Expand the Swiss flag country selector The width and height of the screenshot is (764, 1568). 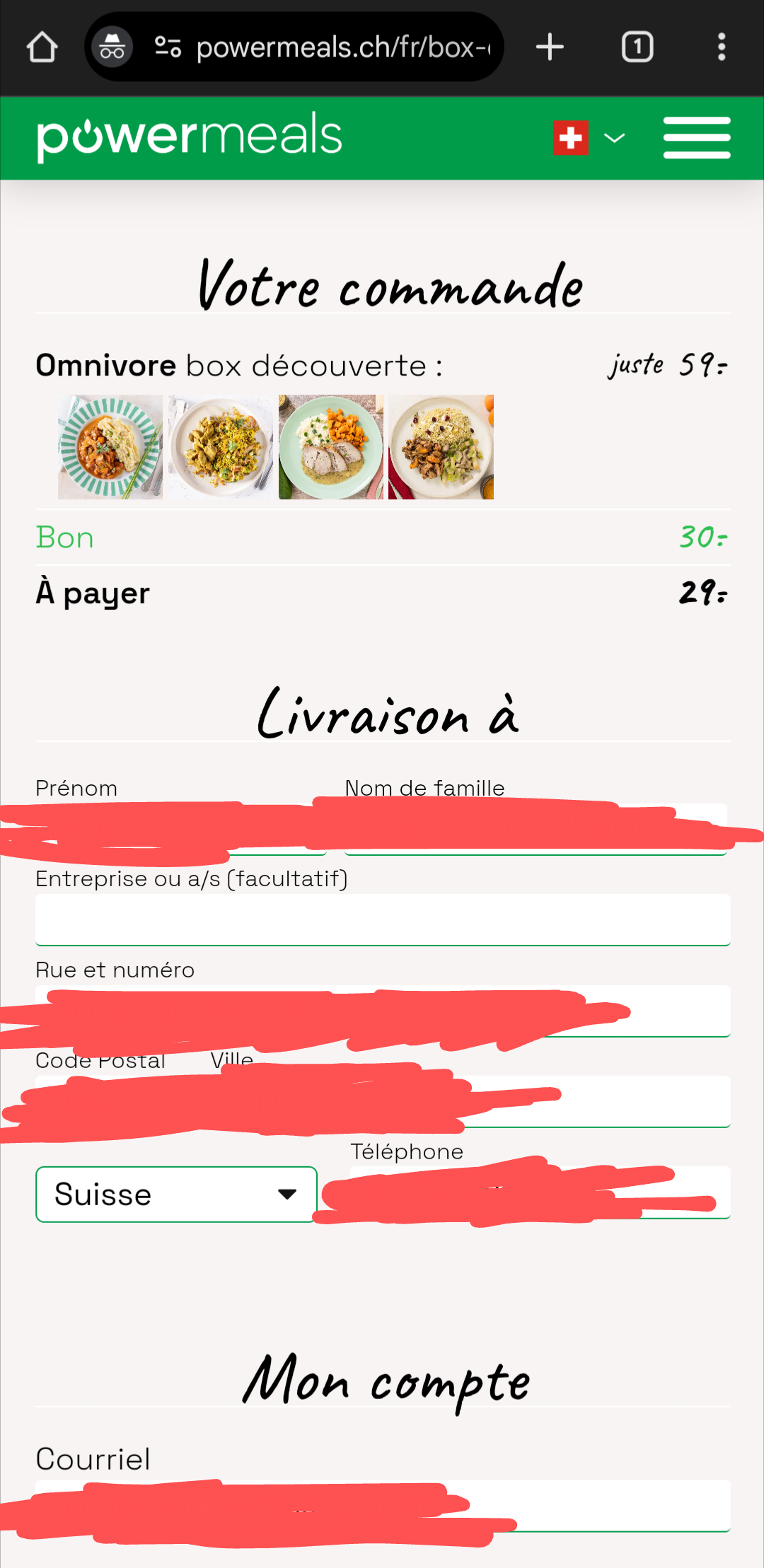589,138
